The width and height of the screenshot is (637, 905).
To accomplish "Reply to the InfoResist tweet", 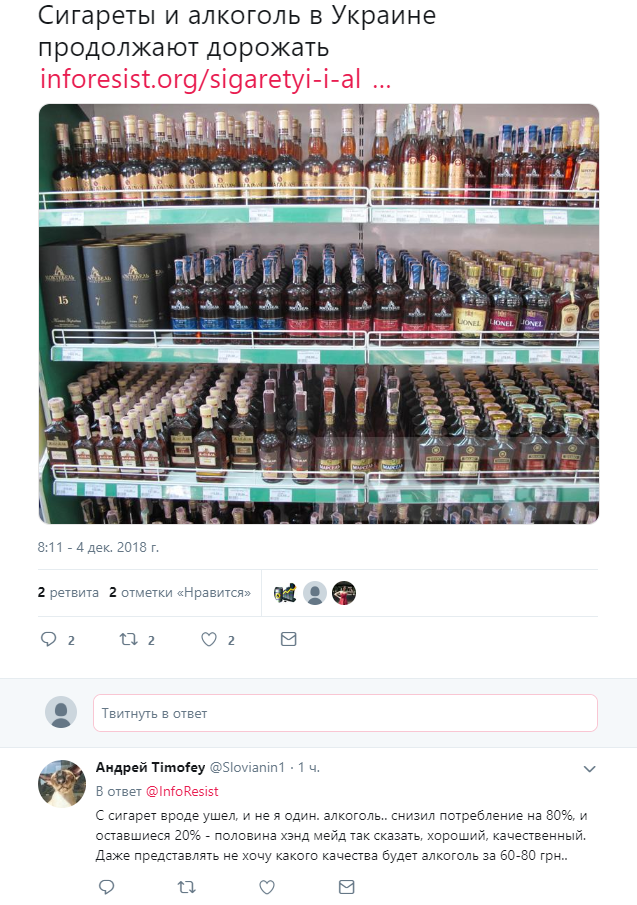I will click(49, 640).
